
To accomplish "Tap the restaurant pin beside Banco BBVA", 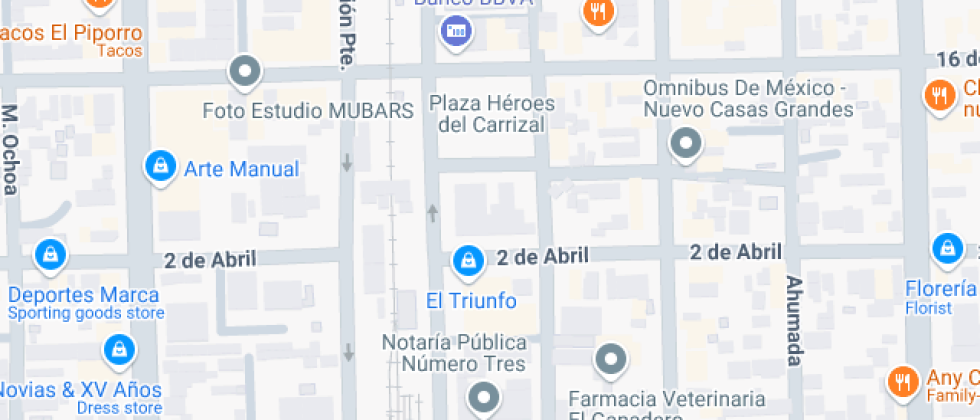I will click(599, 12).
